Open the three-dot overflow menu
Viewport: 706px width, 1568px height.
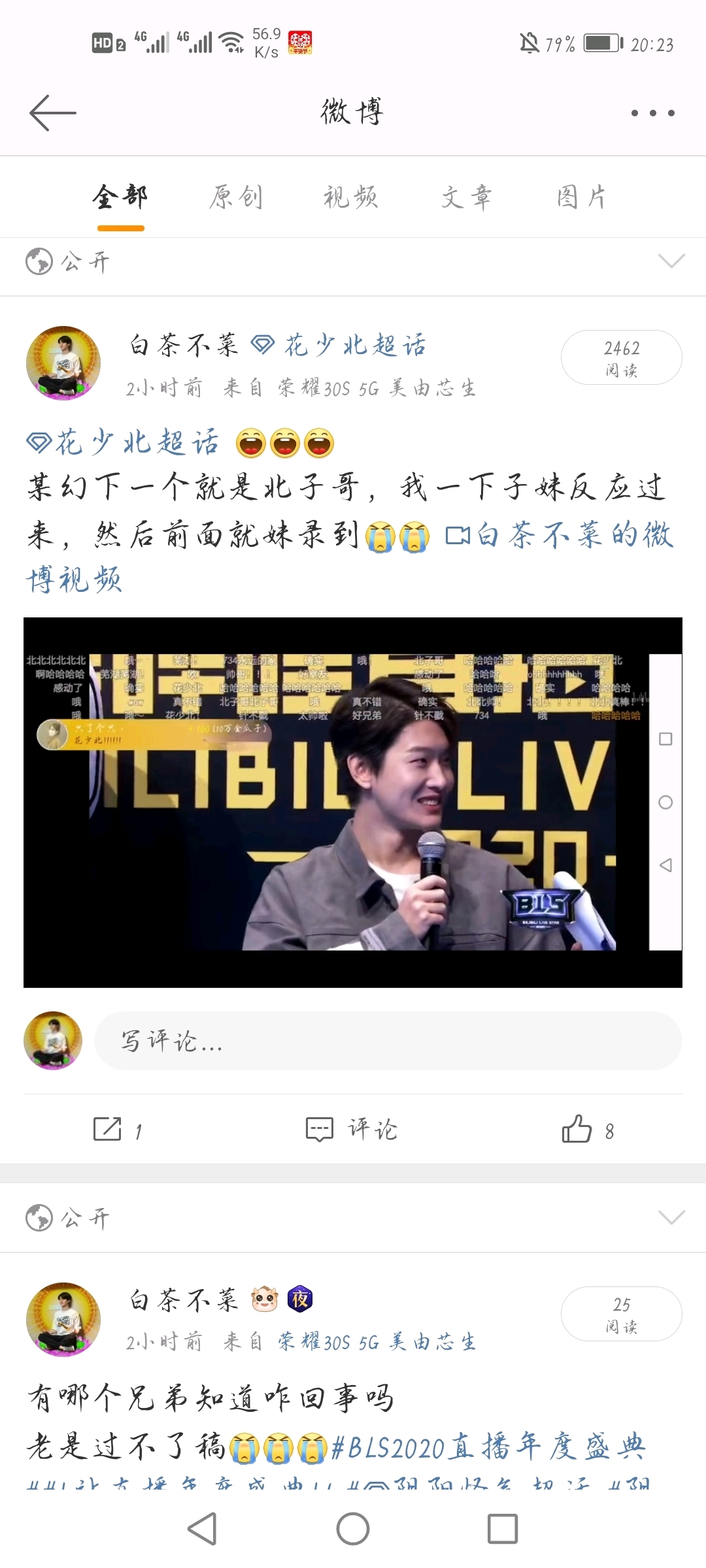coord(652,113)
